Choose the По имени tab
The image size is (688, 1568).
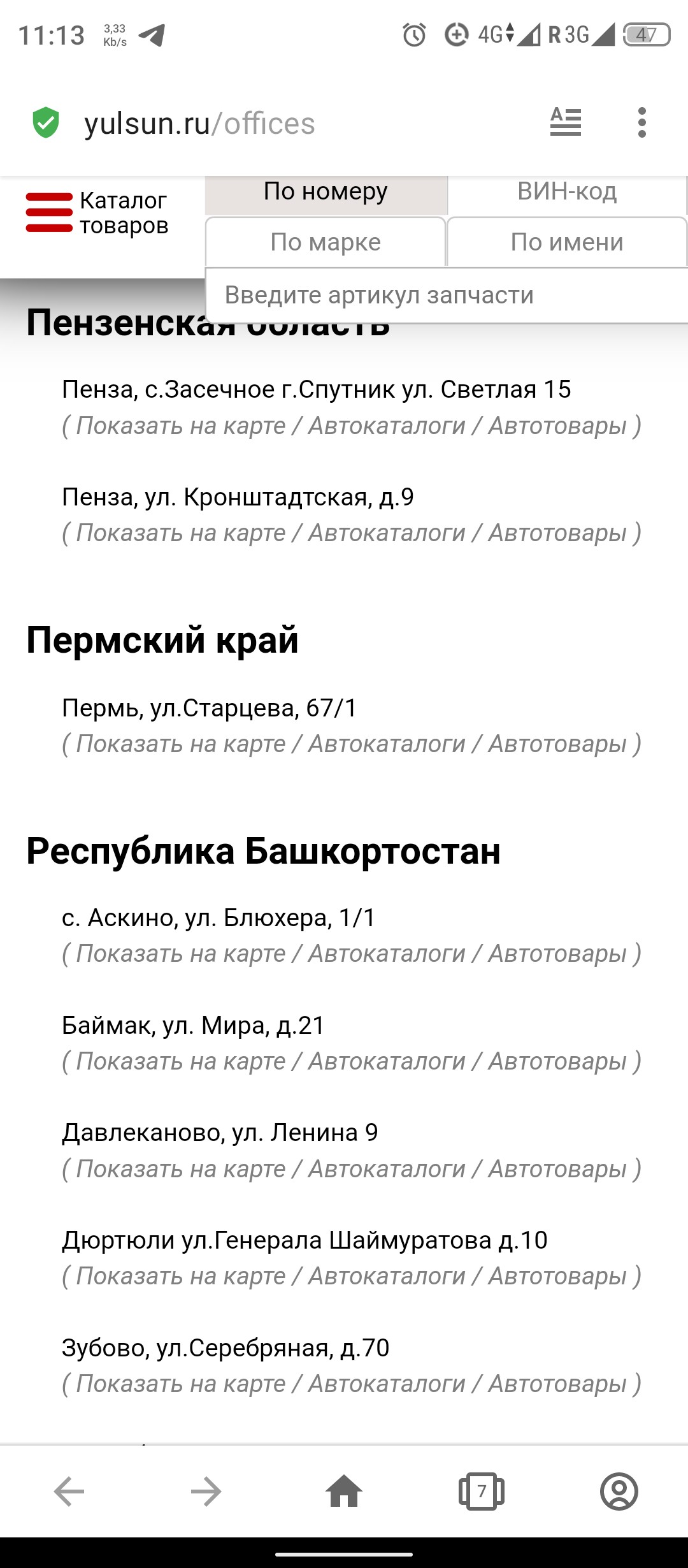pyautogui.click(x=567, y=242)
